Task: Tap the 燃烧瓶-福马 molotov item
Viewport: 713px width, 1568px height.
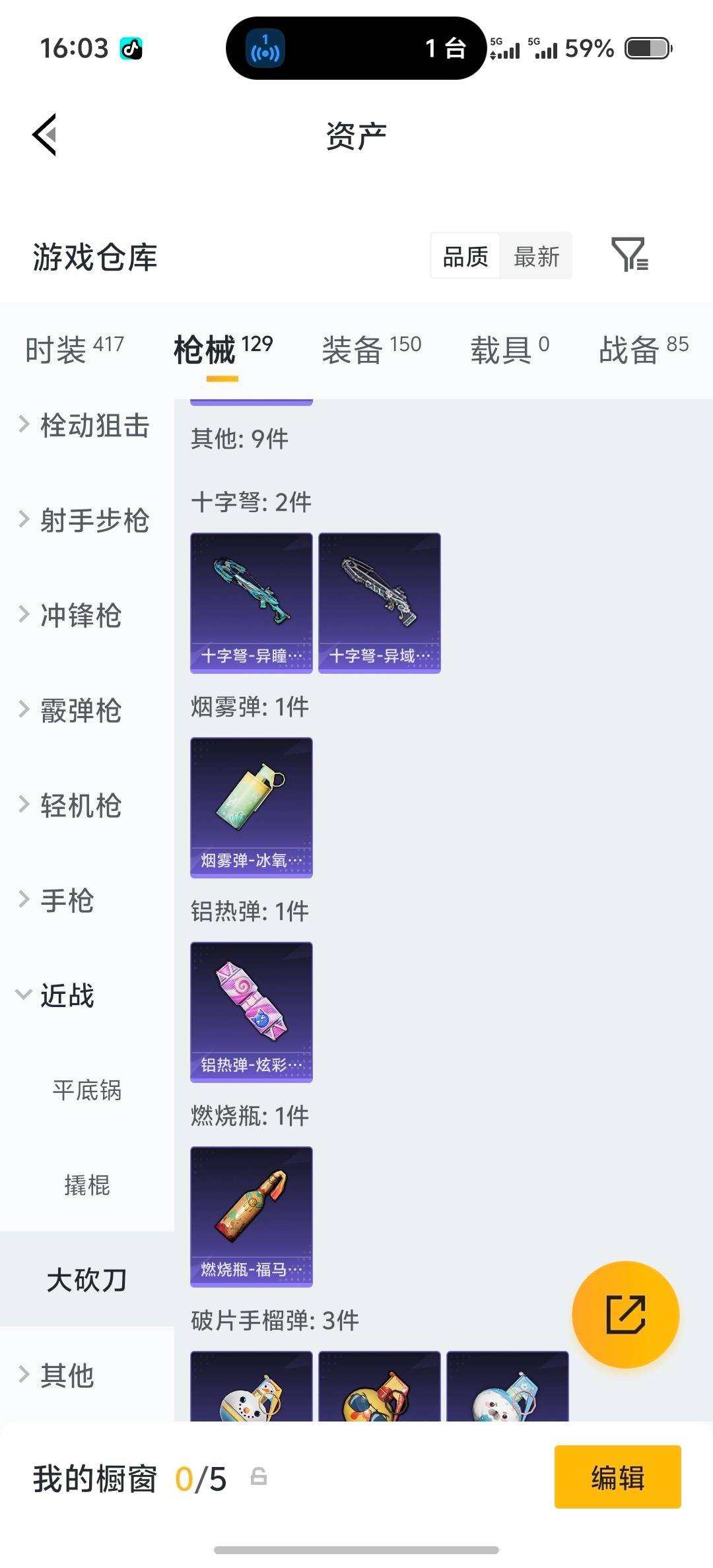Action: pos(251,1218)
